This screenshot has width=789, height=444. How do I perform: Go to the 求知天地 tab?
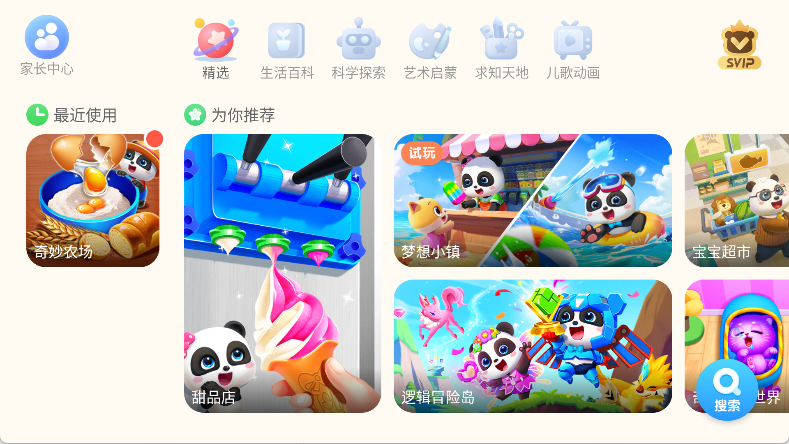coord(501,51)
